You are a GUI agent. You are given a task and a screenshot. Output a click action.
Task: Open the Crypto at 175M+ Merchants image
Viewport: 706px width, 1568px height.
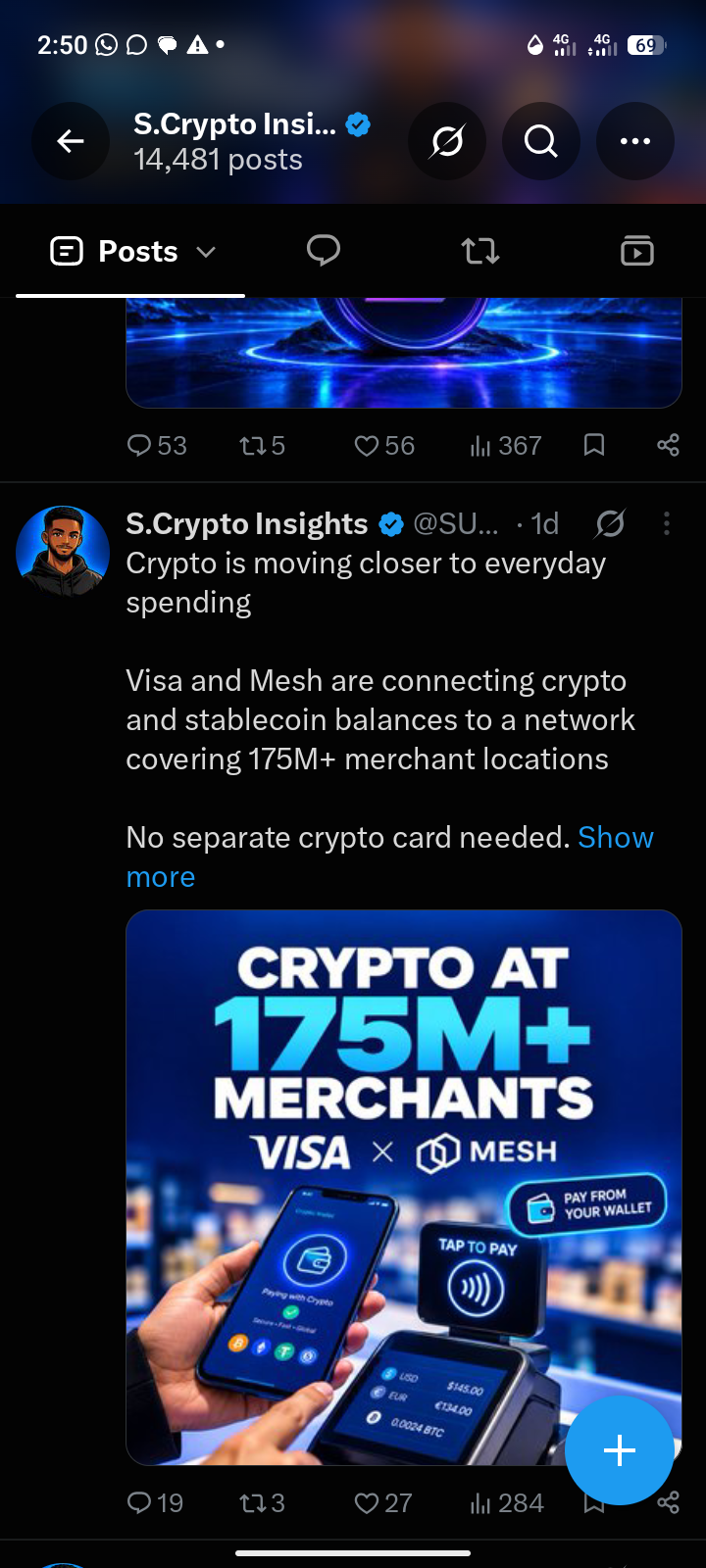404,1188
